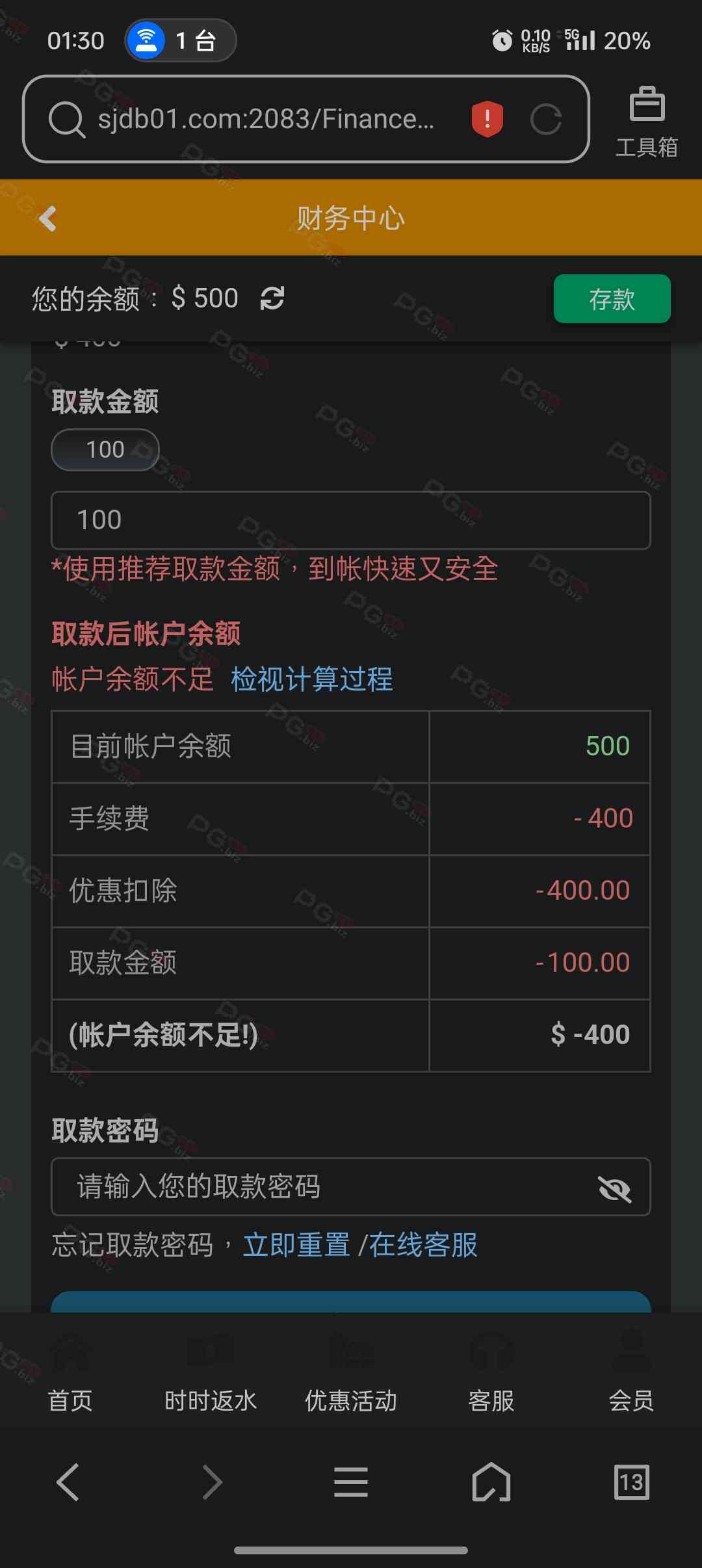Open 检视计算过程 link

312,679
